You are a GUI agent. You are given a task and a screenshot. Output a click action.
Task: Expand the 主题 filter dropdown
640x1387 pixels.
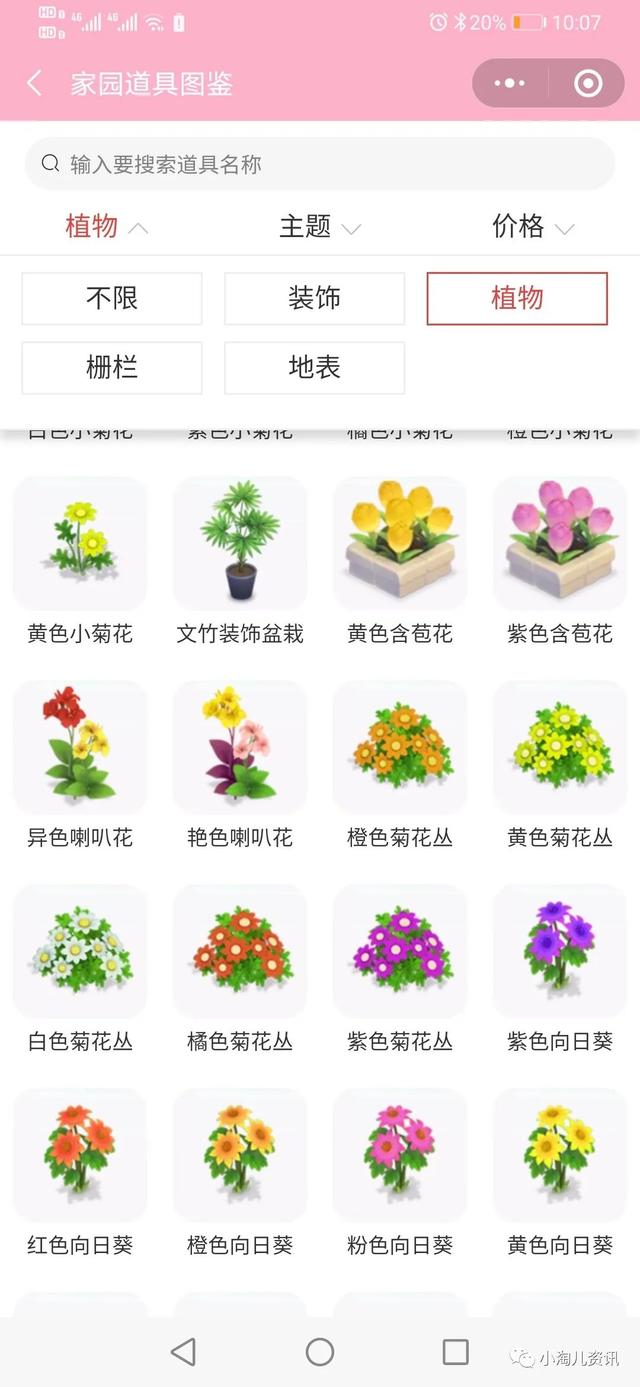(x=319, y=227)
